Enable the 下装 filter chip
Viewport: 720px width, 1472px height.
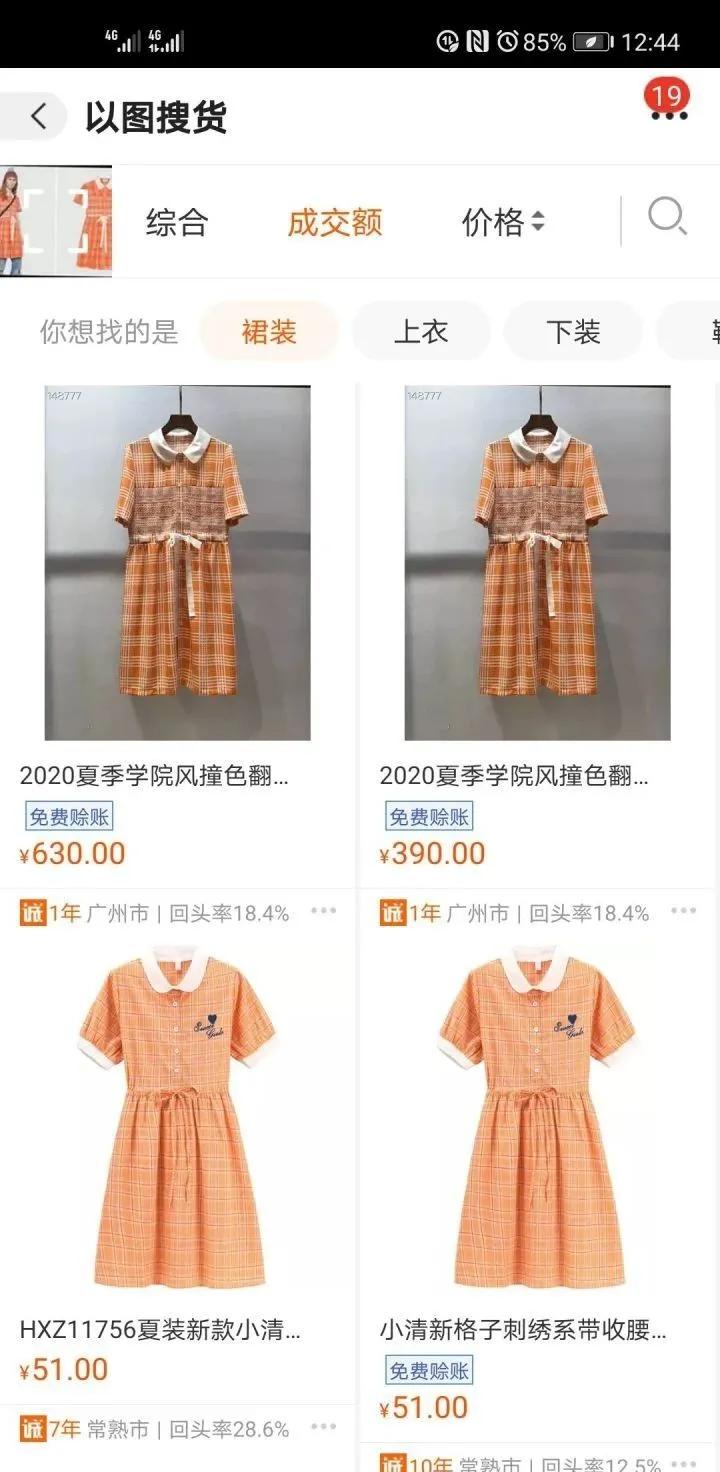point(573,330)
